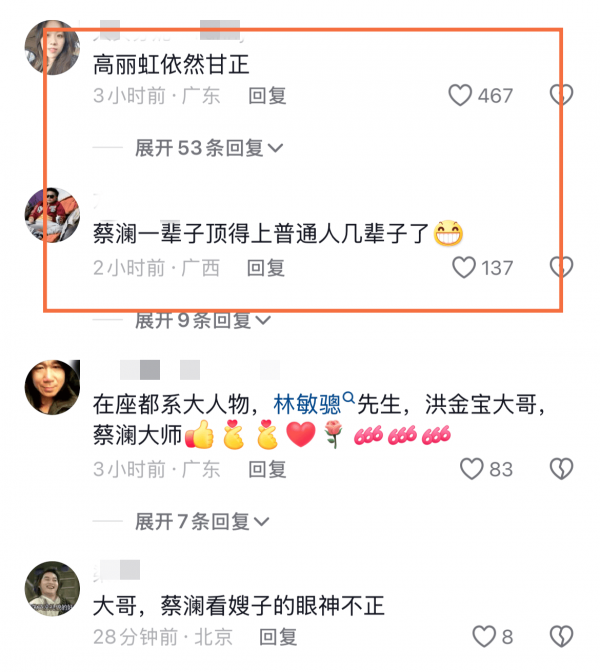Like the comment 大哥，蔡澜看嫂子的眼神不正
Screen dimensions: 600x672
coord(484,637)
